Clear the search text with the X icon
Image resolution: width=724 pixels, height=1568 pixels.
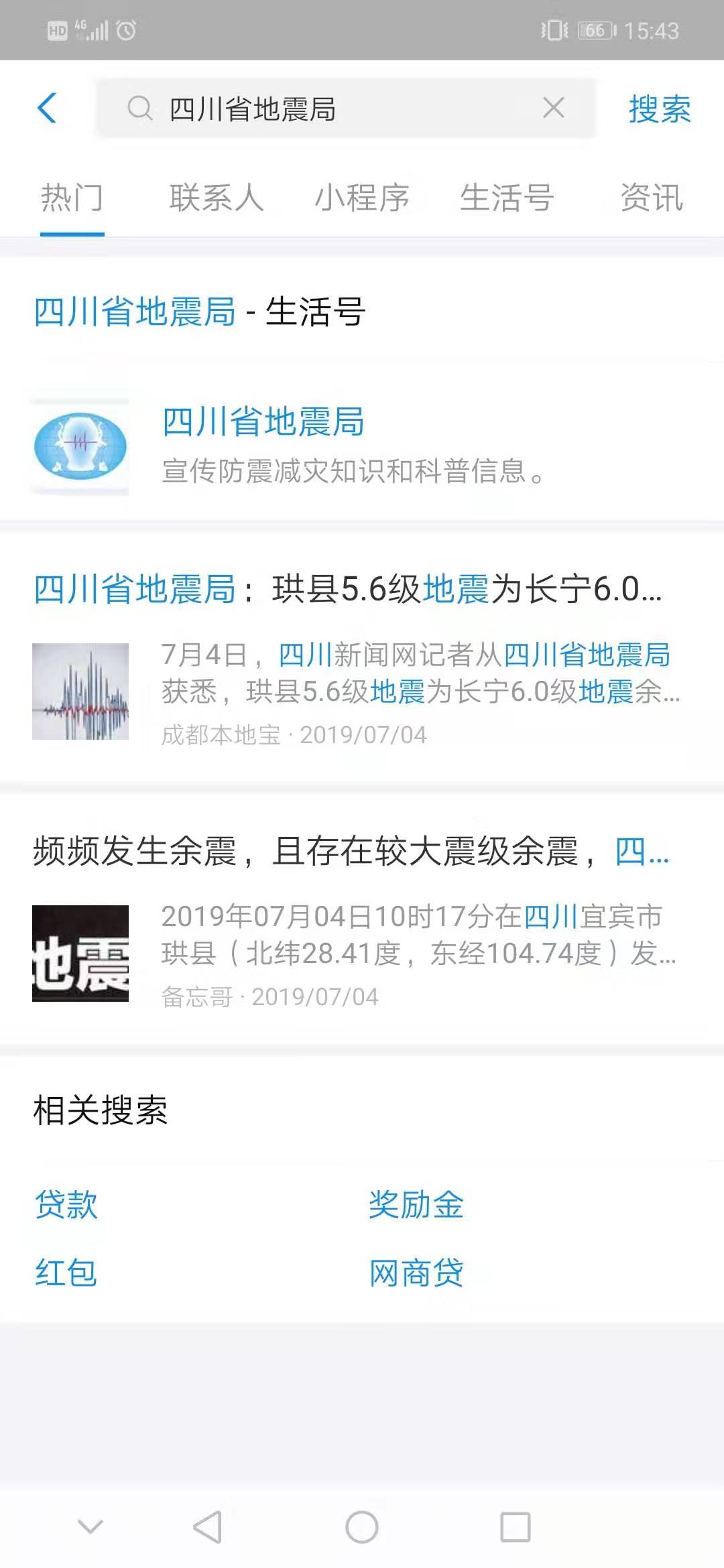554,107
